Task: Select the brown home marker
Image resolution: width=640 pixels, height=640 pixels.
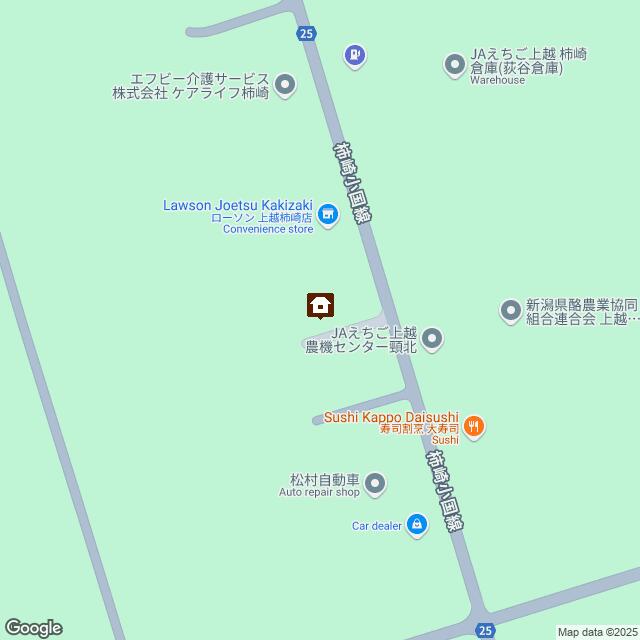Action: [x=321, y=304]
